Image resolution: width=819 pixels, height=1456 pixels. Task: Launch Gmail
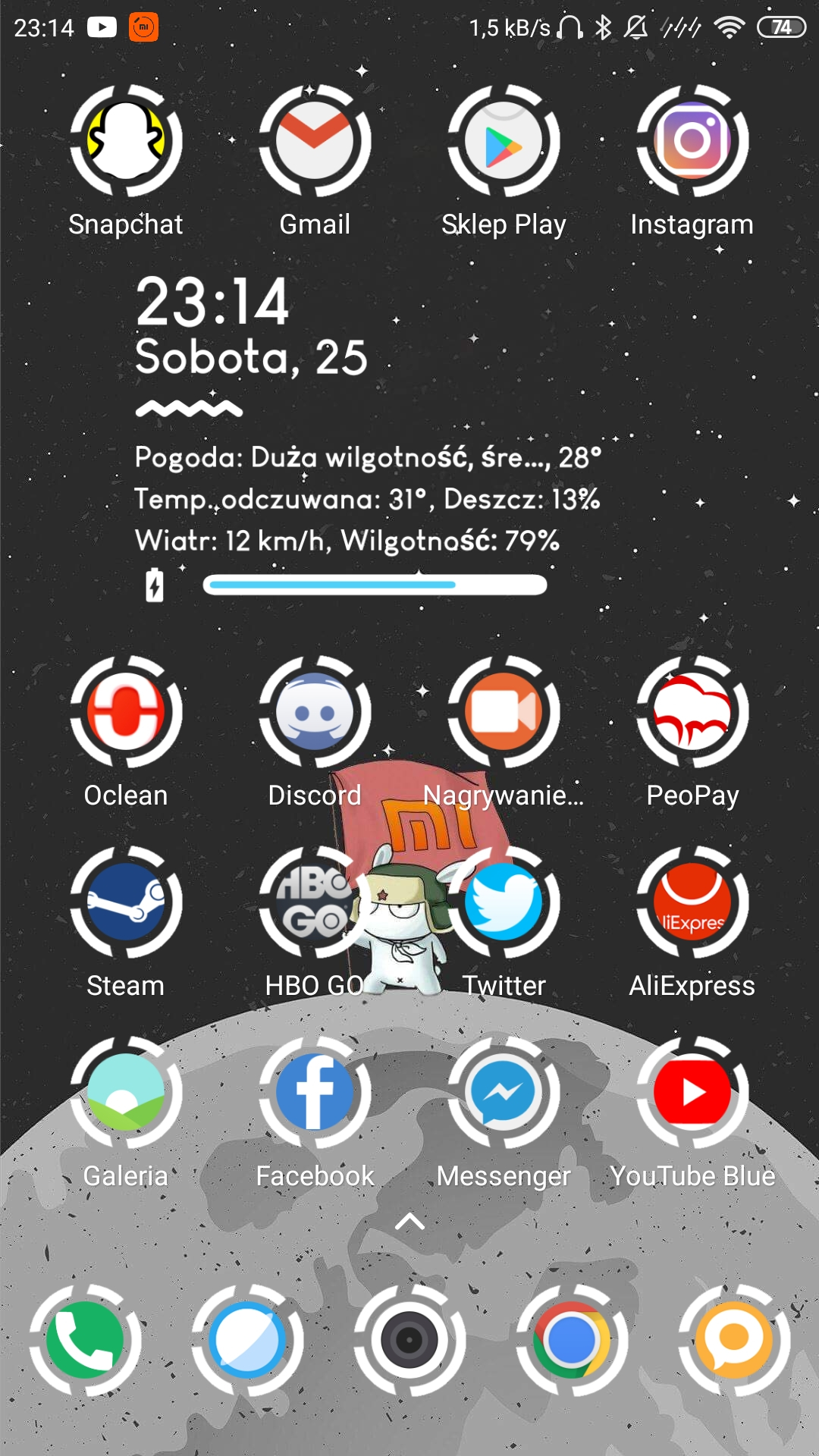coord(315,142)
